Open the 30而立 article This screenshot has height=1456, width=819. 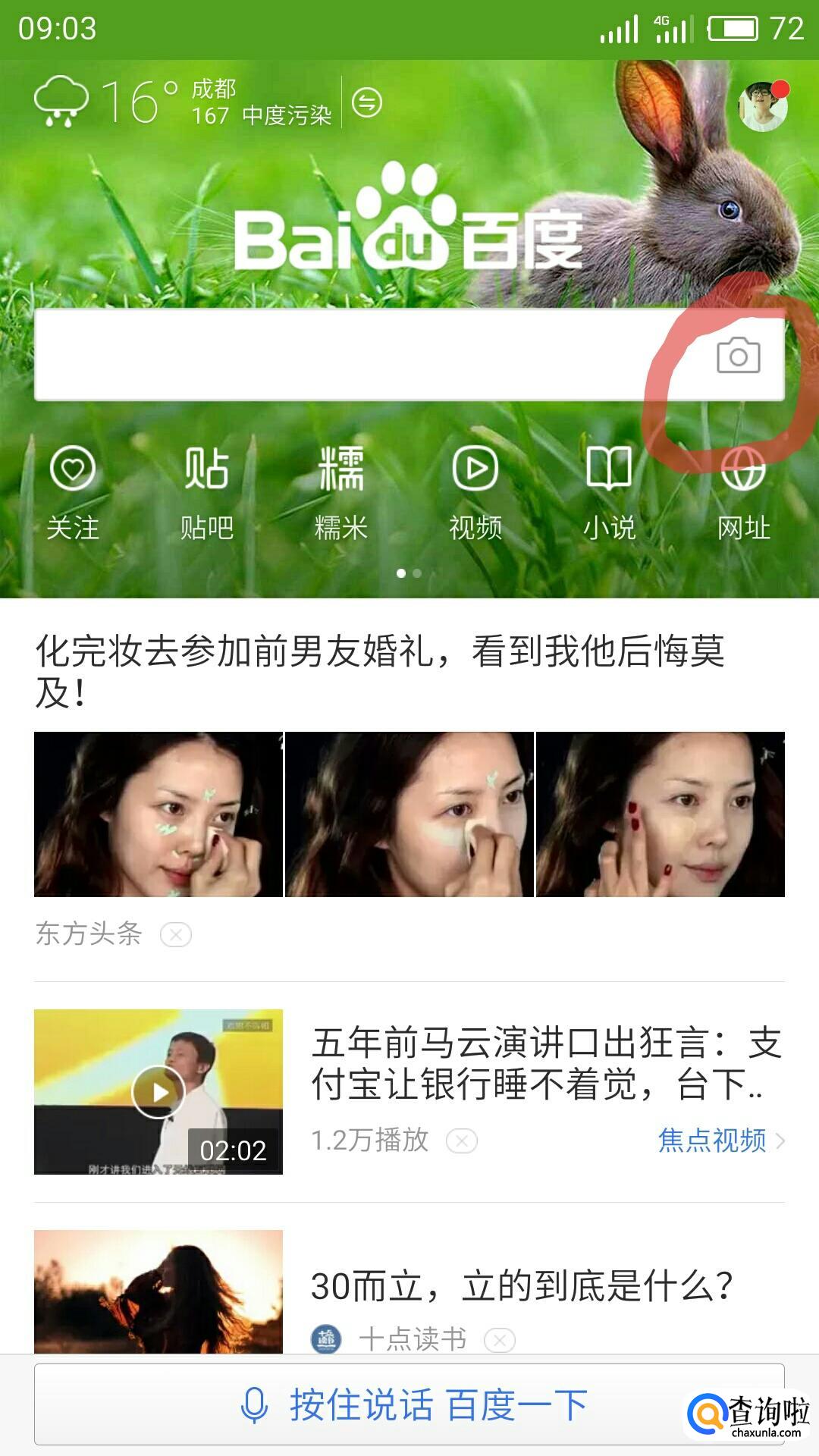coord(522,1286)
